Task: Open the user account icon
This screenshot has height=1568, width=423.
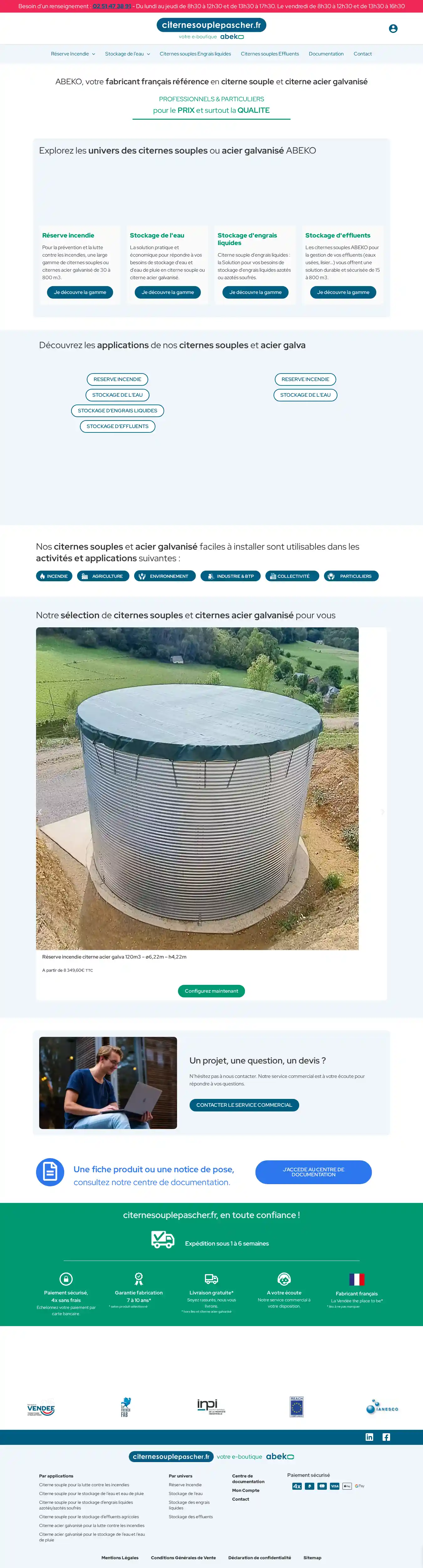Action: tap(393, 29)
